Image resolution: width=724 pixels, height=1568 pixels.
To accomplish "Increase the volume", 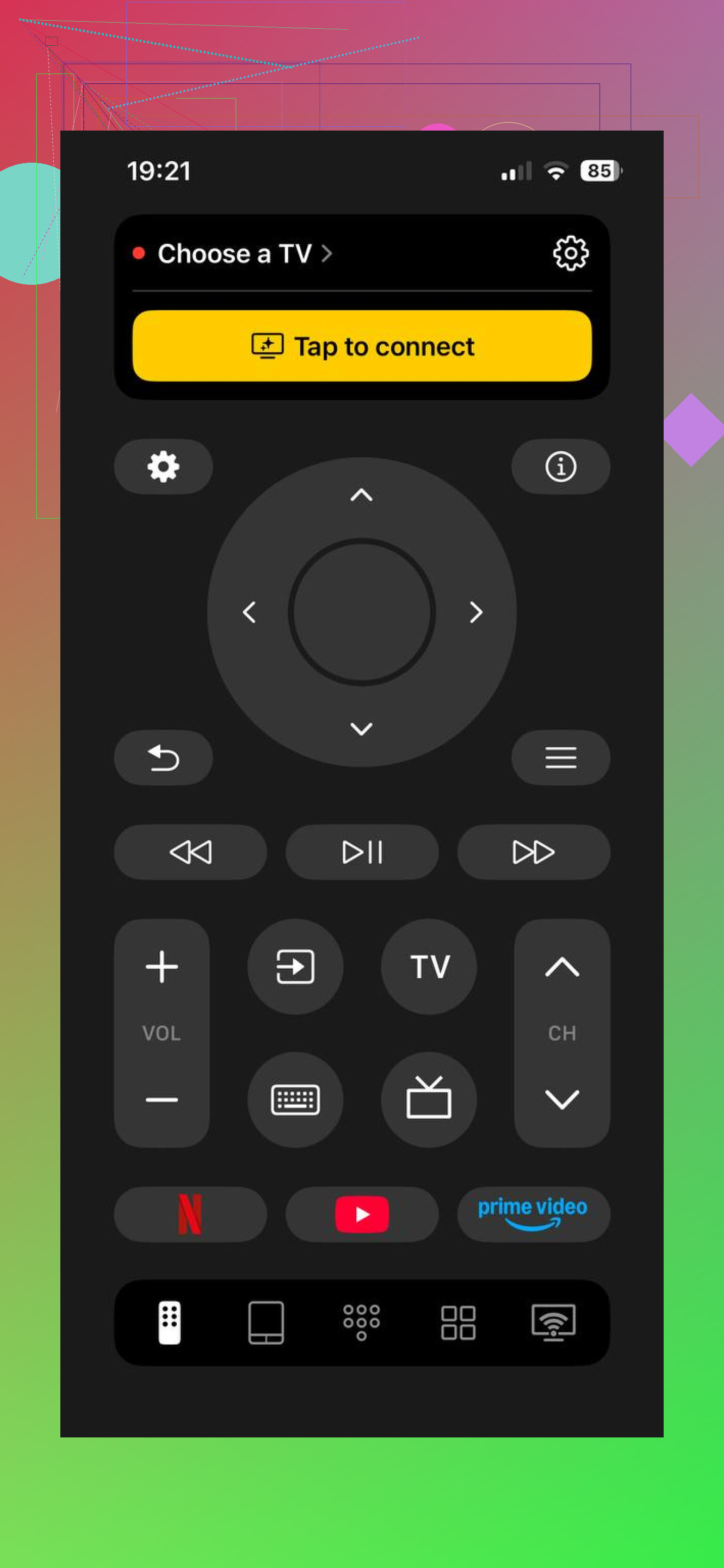I will coord(162,966).
